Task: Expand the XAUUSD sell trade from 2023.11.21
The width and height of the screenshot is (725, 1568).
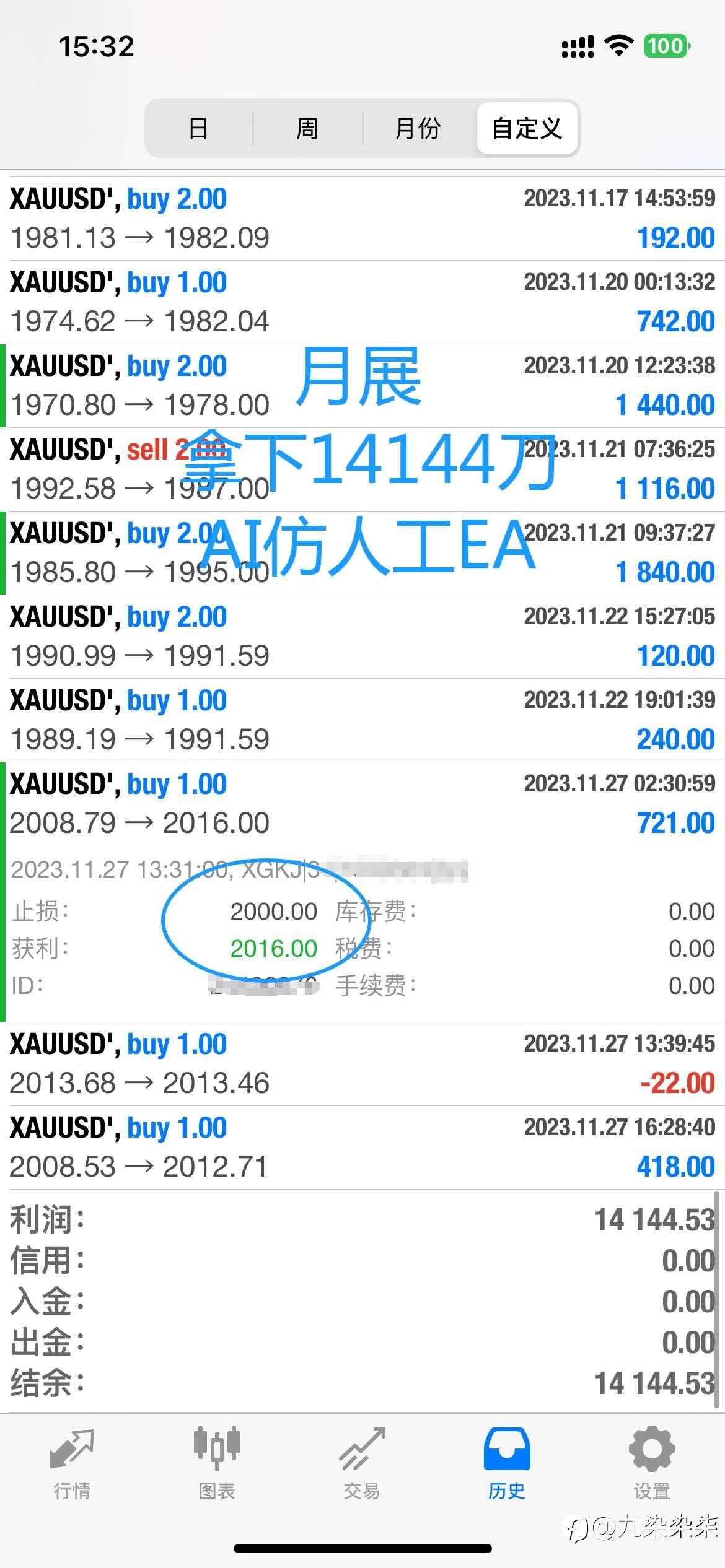Action: pos(362,469)
